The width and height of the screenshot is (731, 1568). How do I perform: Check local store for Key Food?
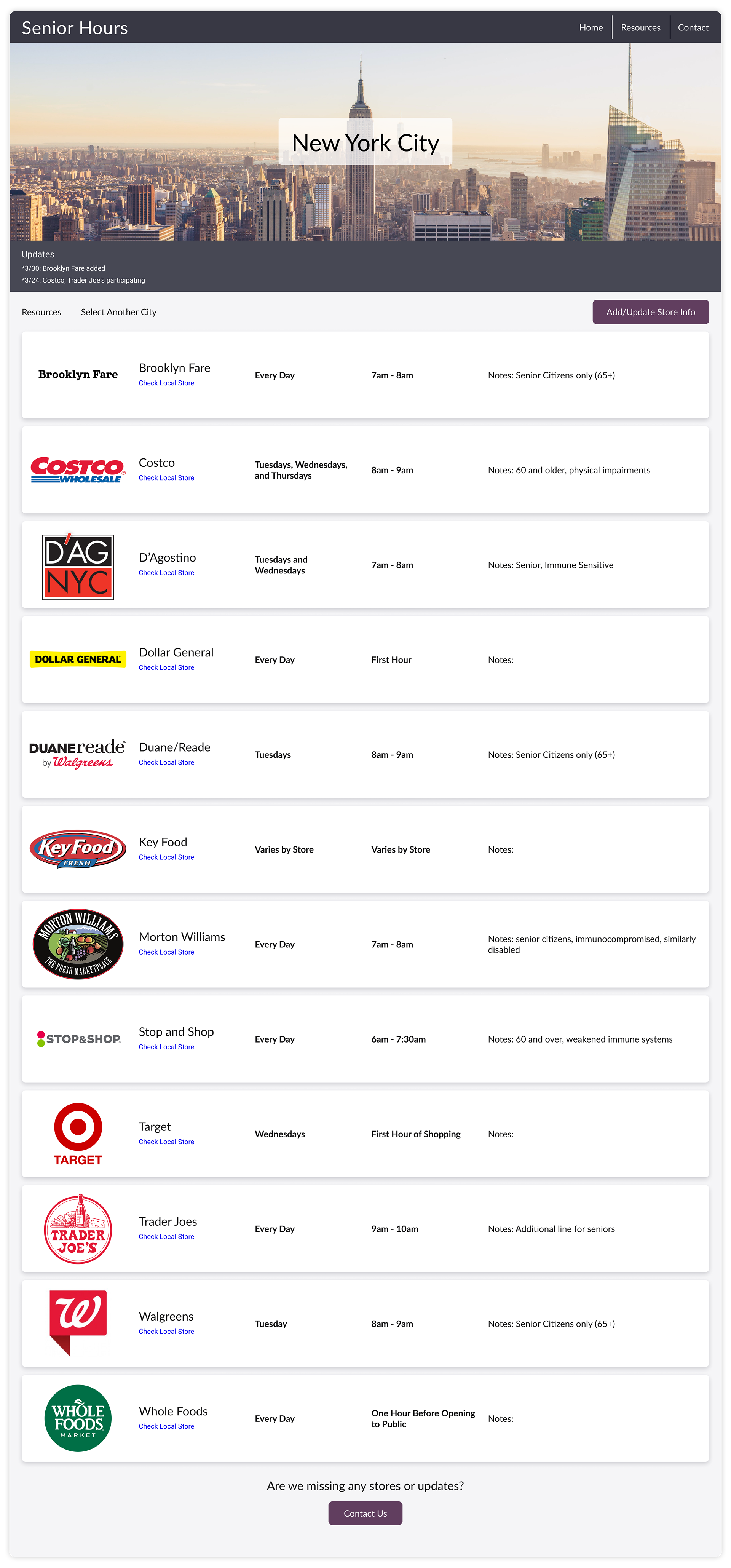tap(166, 857)
